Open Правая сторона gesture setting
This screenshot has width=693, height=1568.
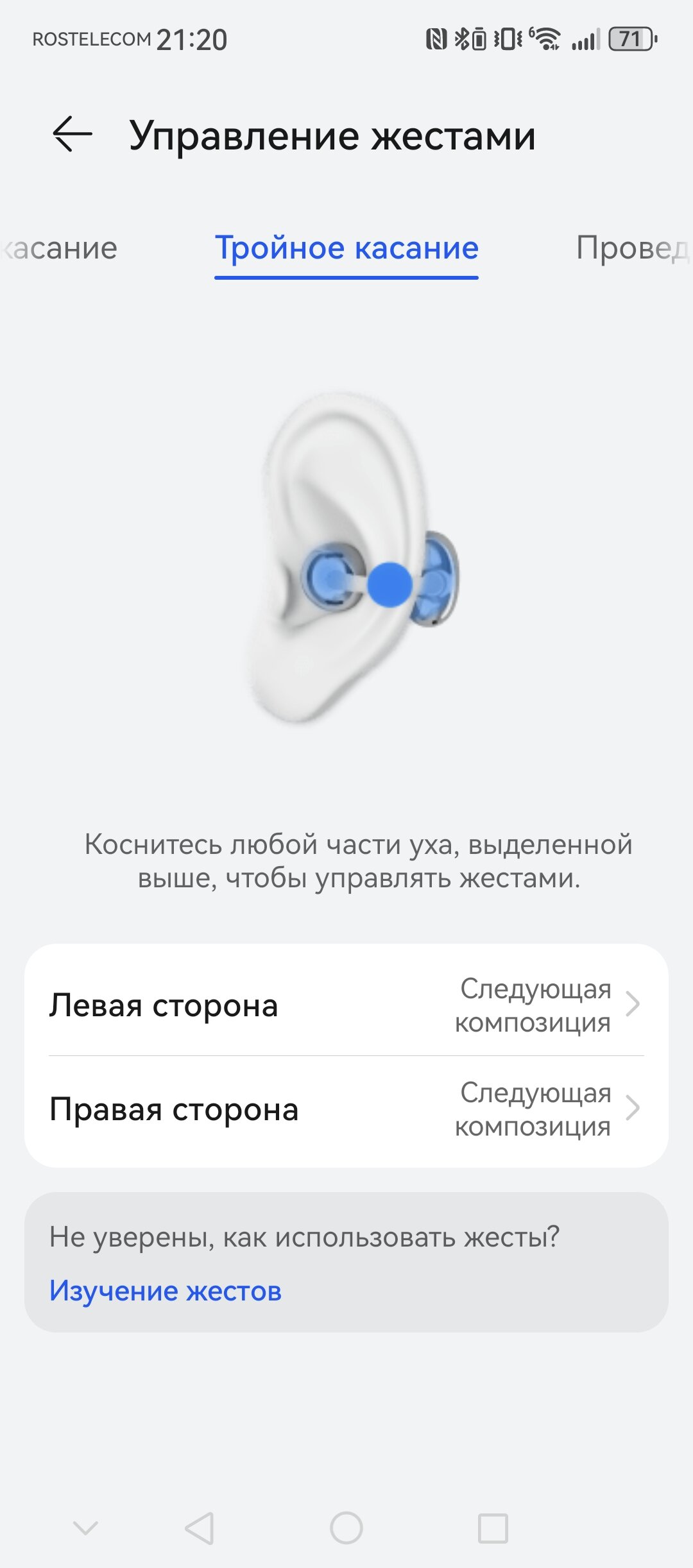click(x=346, y=1109)
